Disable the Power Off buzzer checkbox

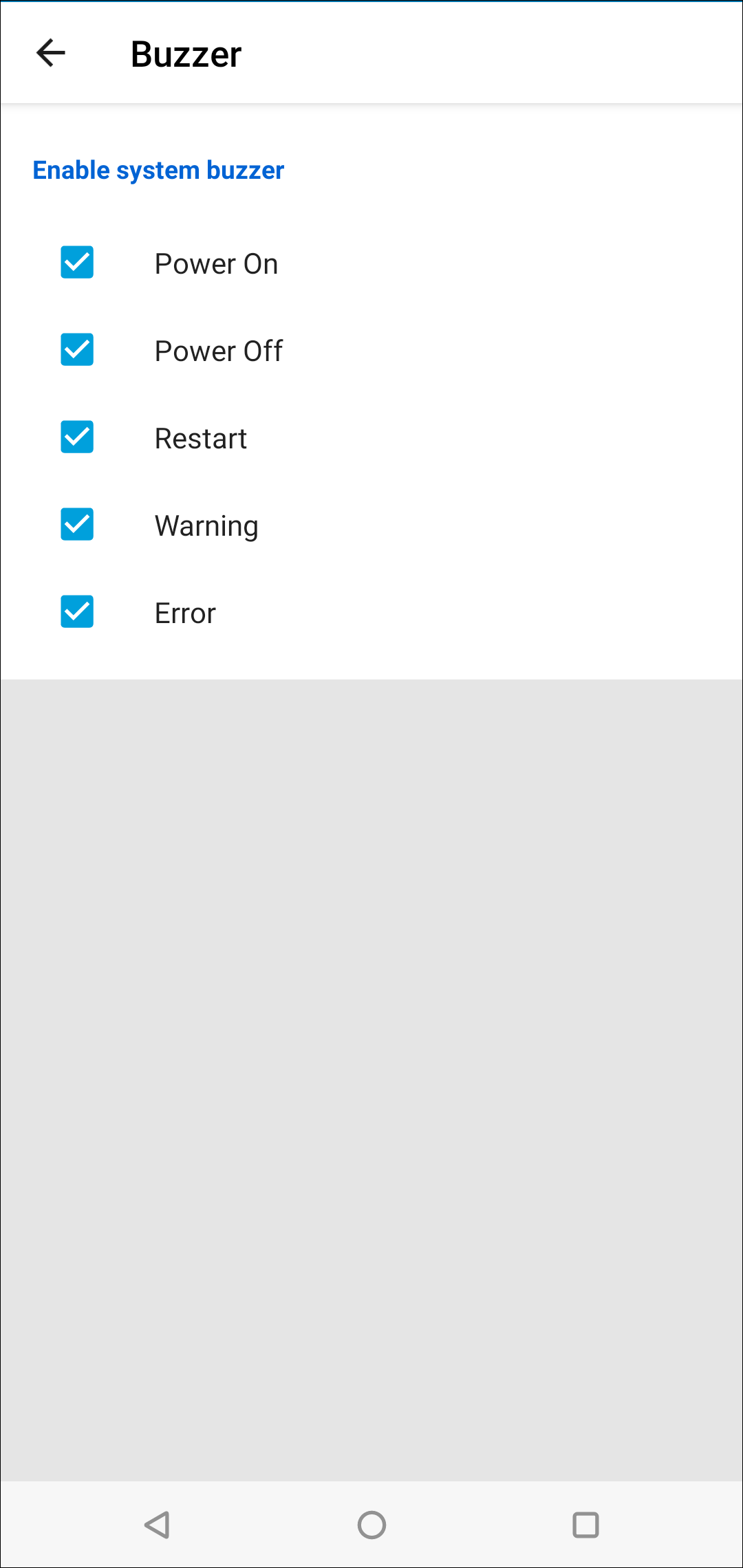point(77,349)
